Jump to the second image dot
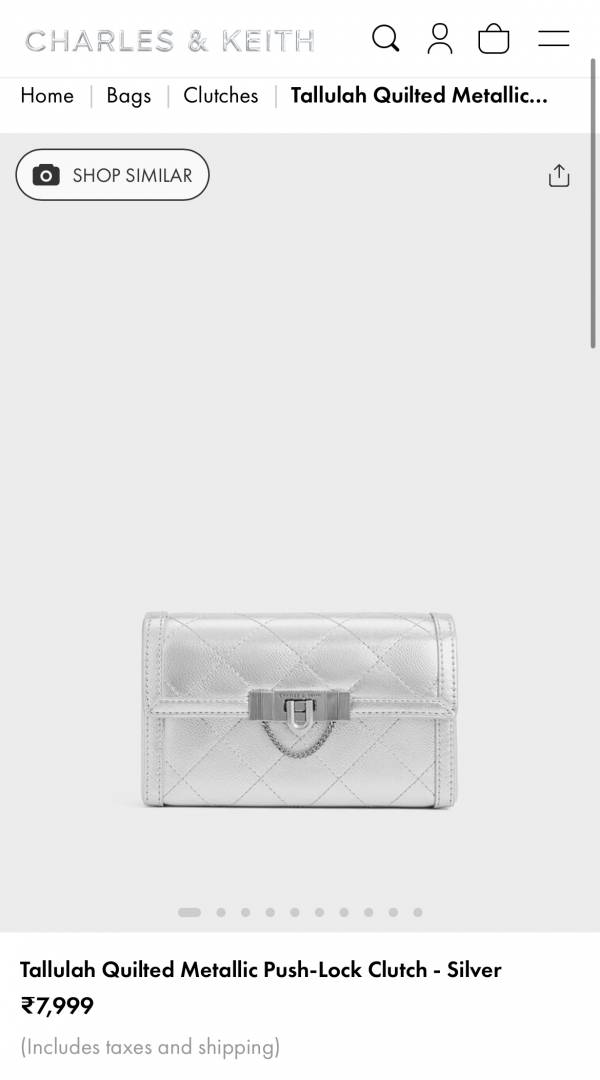This screenshot has height=1080, width=600. tap(221, 912)
